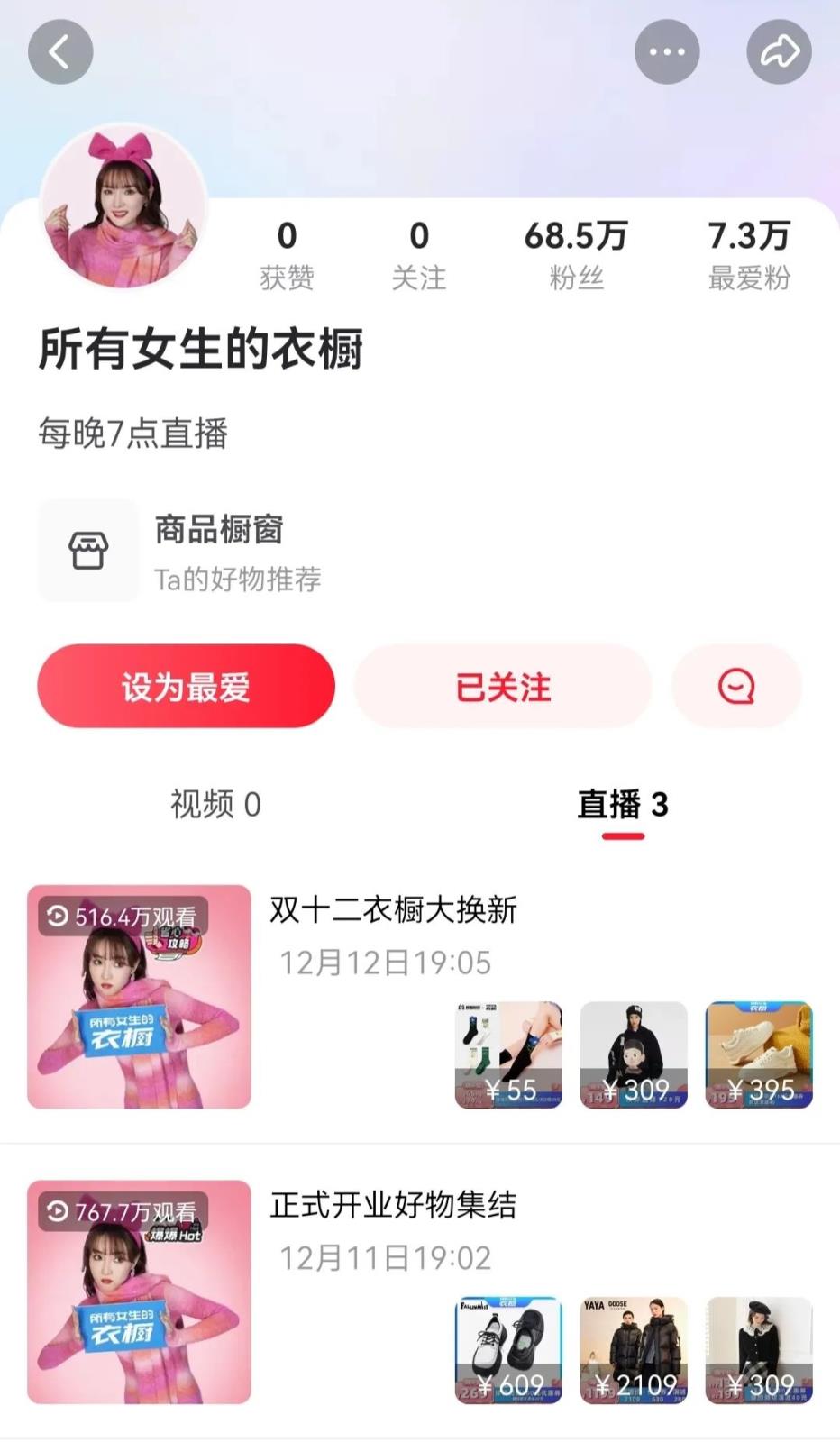View the ¥395 sneakers product

pyautogui.click(x=759, y=1054)
